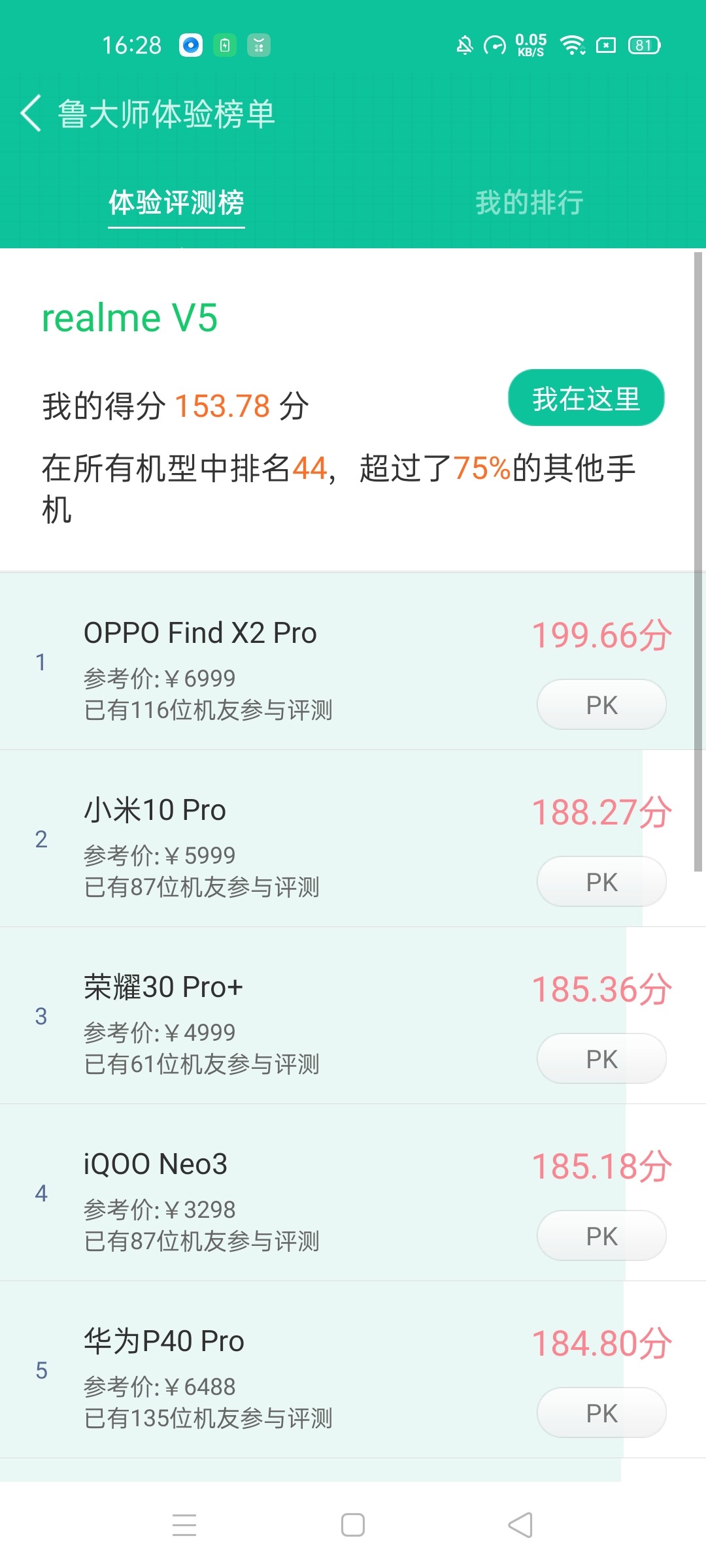Tap the blue app notification icon
This screenshot has height=1568, width=706.
190,44
